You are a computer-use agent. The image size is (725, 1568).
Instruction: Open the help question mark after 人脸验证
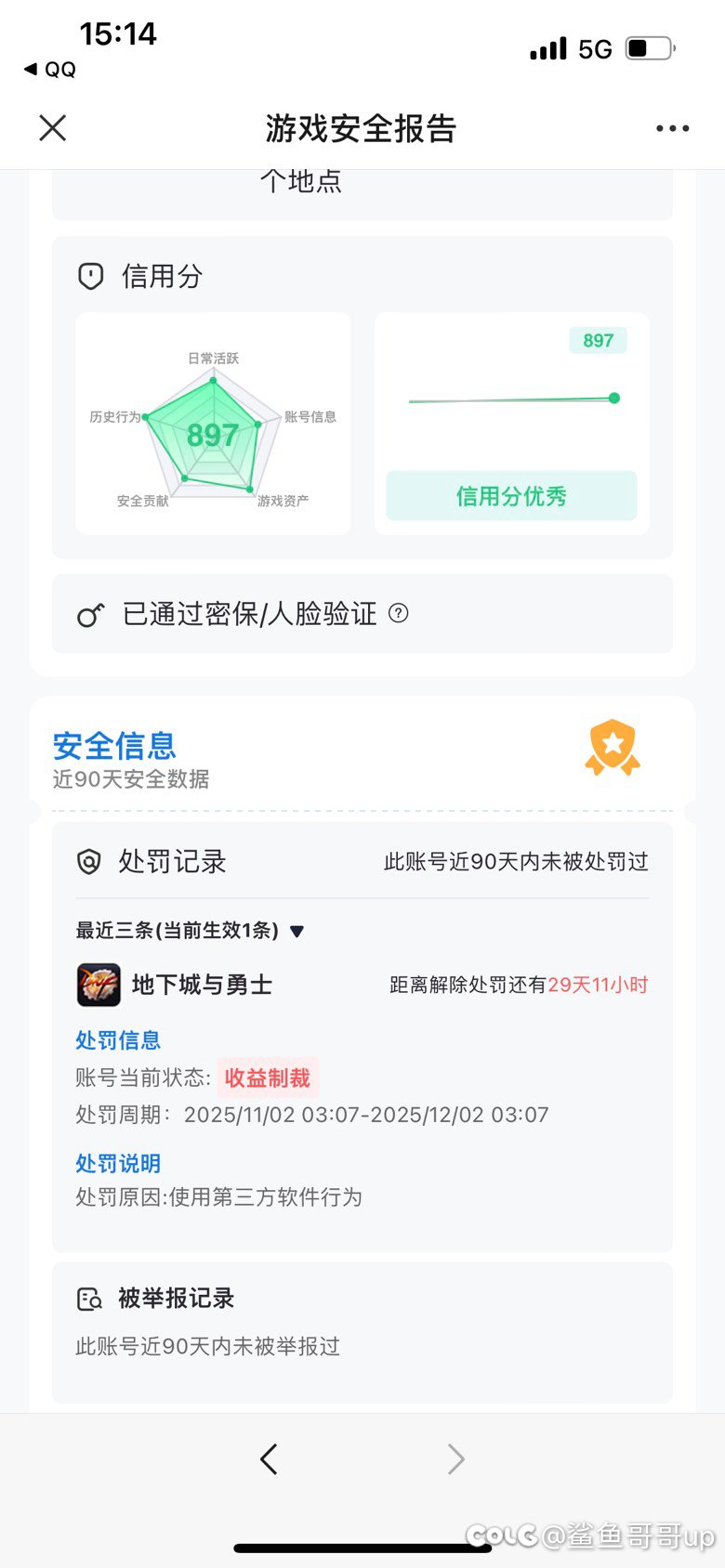[x=398, y=614]
